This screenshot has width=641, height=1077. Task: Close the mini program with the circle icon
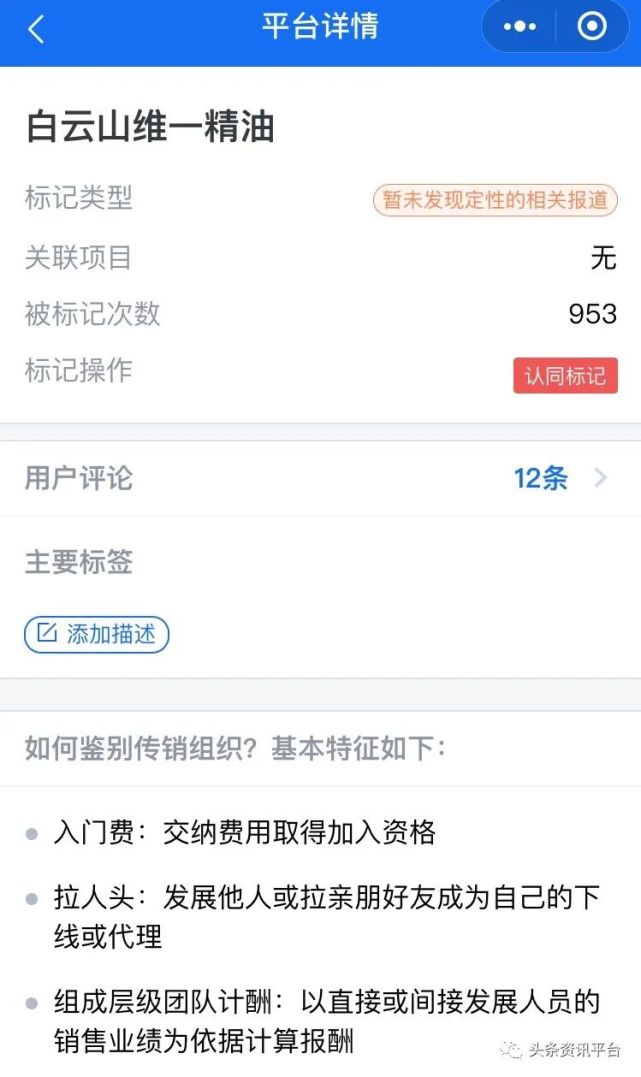click(x=592, y=28)
